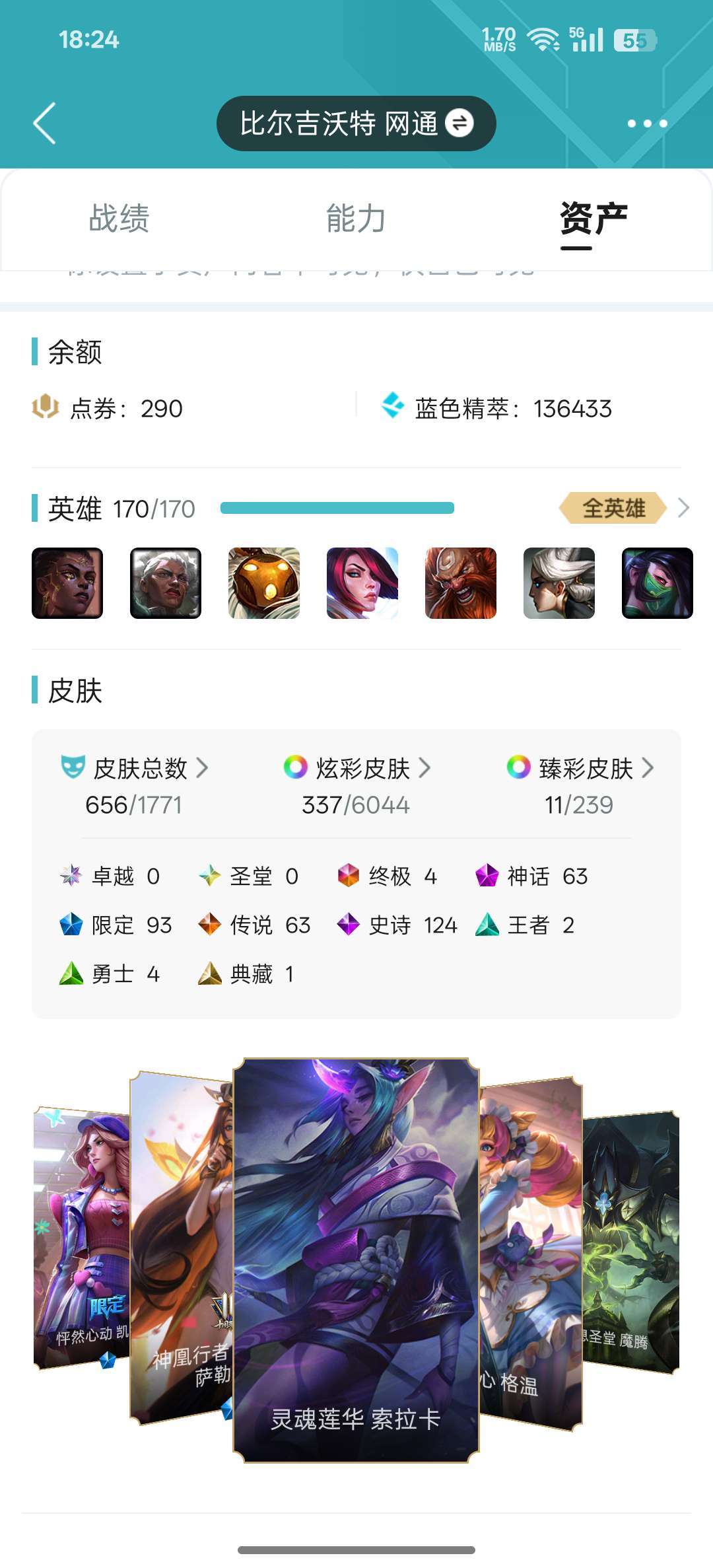Open 臻彩皮肤 list
The width and height of the screenshot is (713, 1568).
coord(580,769)
